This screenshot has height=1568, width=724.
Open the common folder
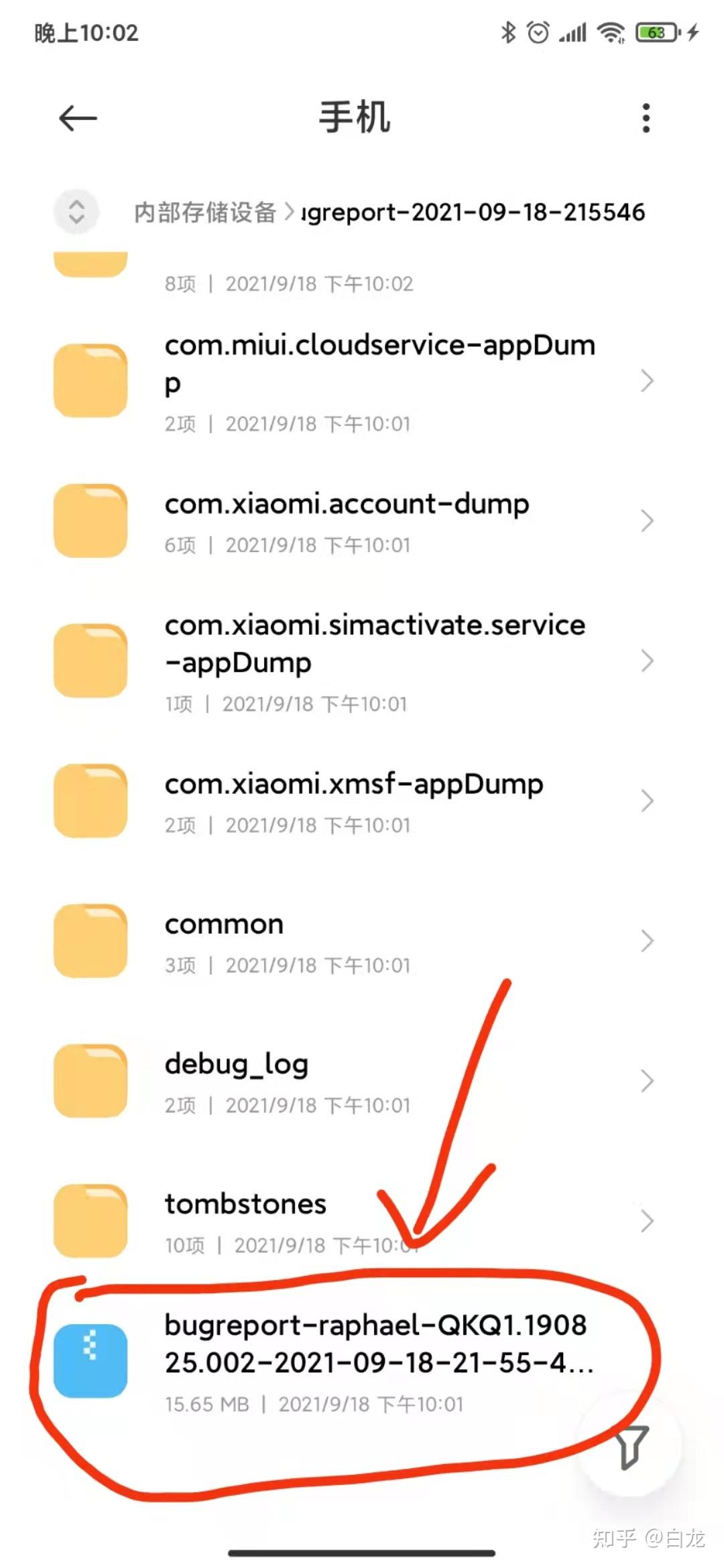pos(355,941)
